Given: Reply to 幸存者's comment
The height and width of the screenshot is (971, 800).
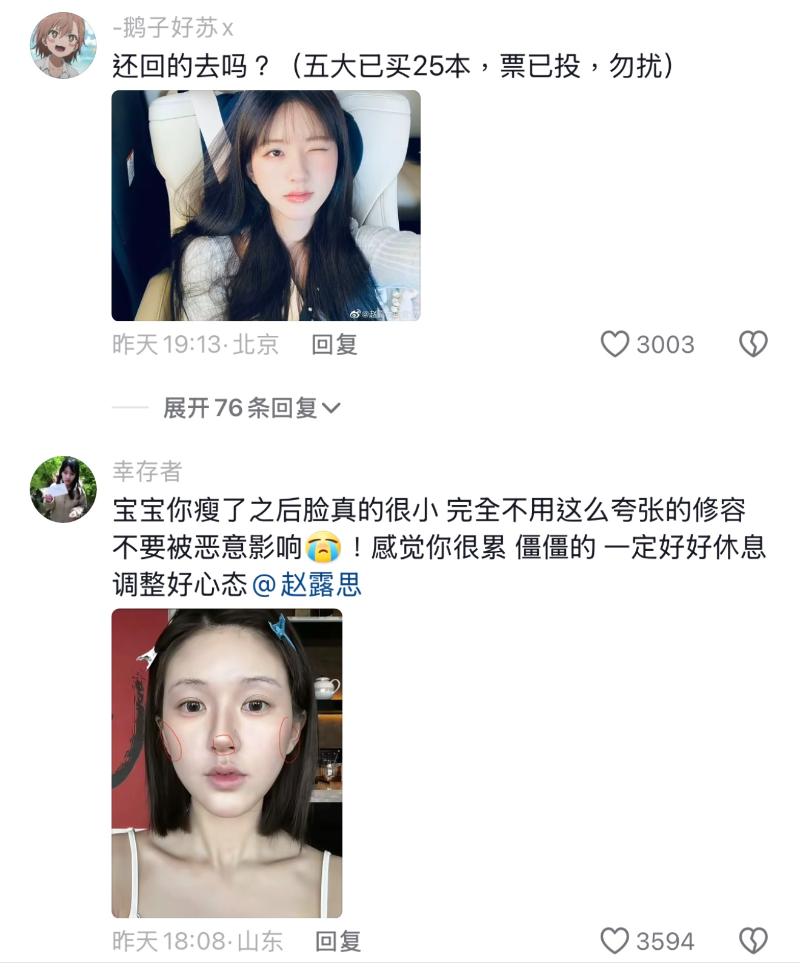Looking at the screenshot, I should click(338, 941).
